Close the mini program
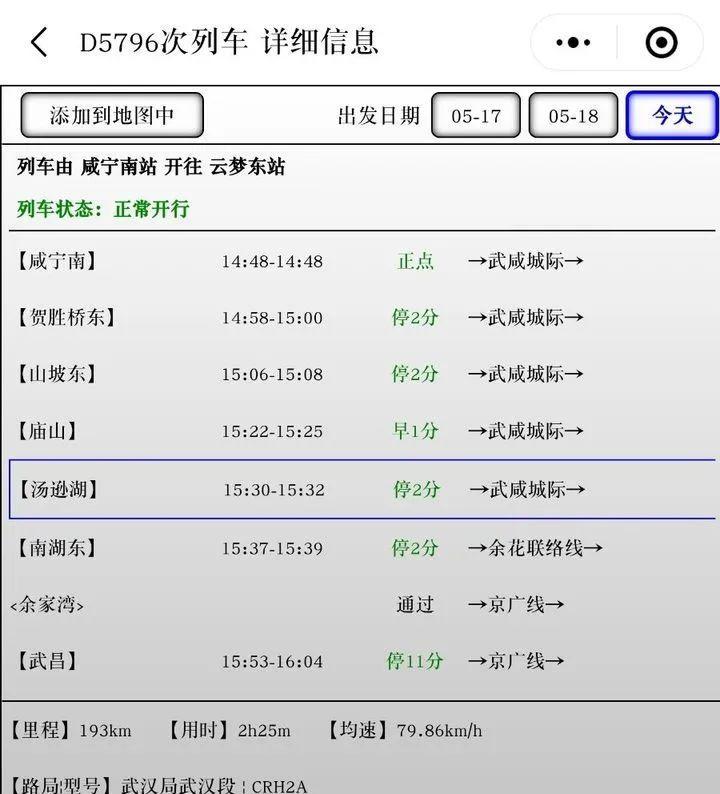 [x=662, y=42]
